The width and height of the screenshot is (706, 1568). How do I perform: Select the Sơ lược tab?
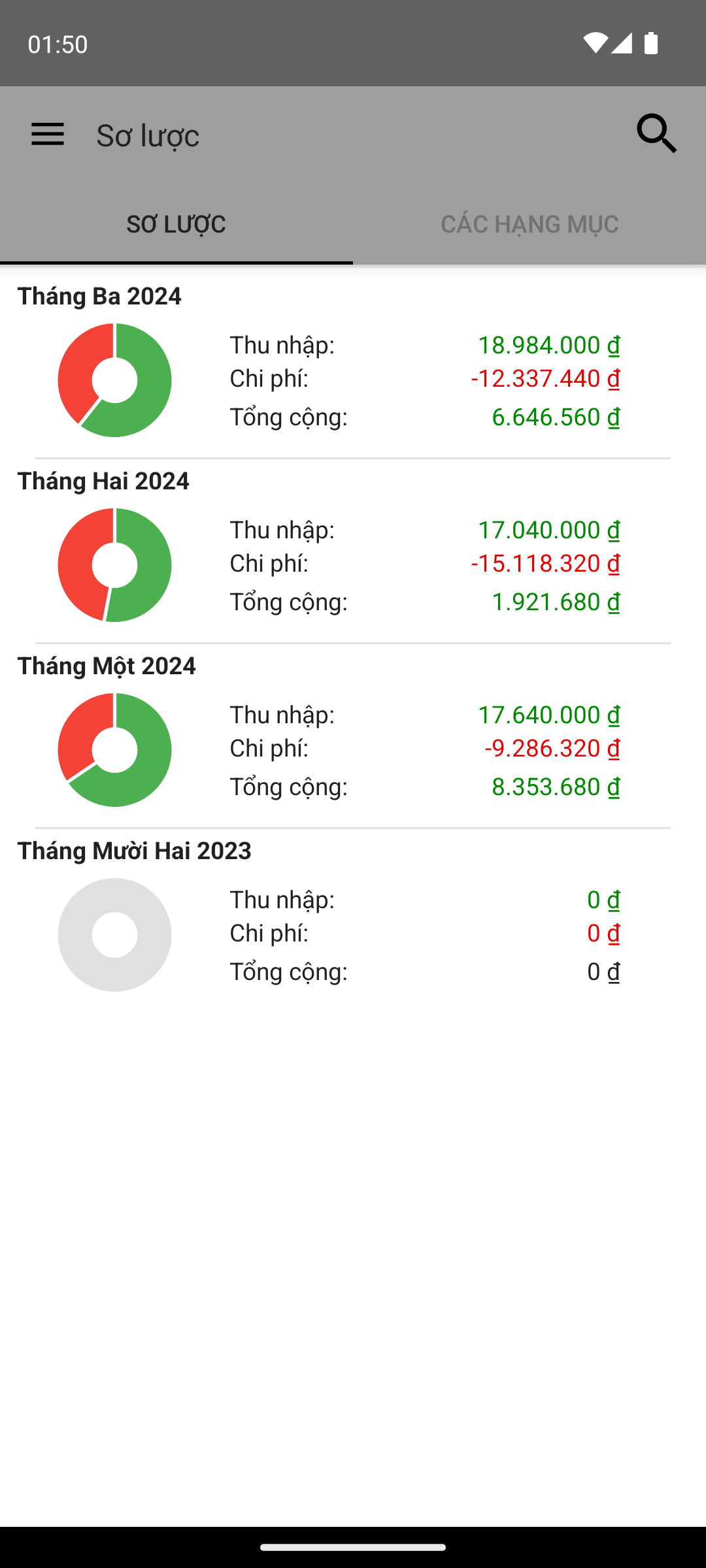pos(176,223)
